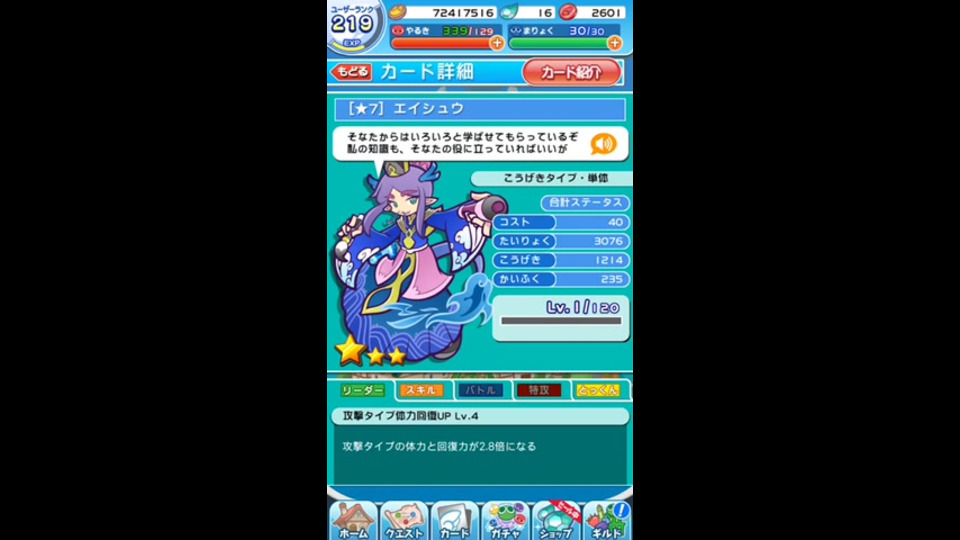Go back with the もどる button
The height and width of the screenshot is (540, 960).
tap(352, 72)
